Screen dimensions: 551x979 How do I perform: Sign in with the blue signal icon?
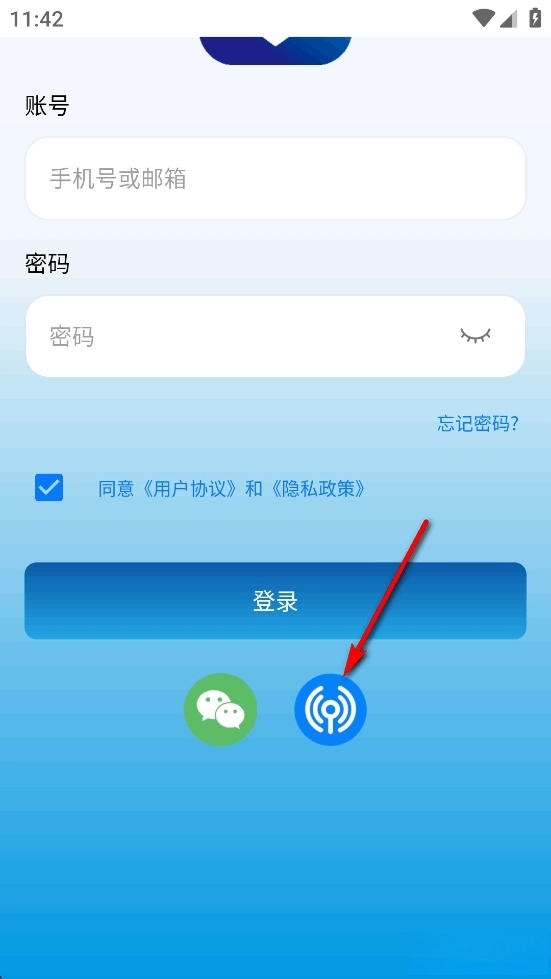[x=331, y=710]
